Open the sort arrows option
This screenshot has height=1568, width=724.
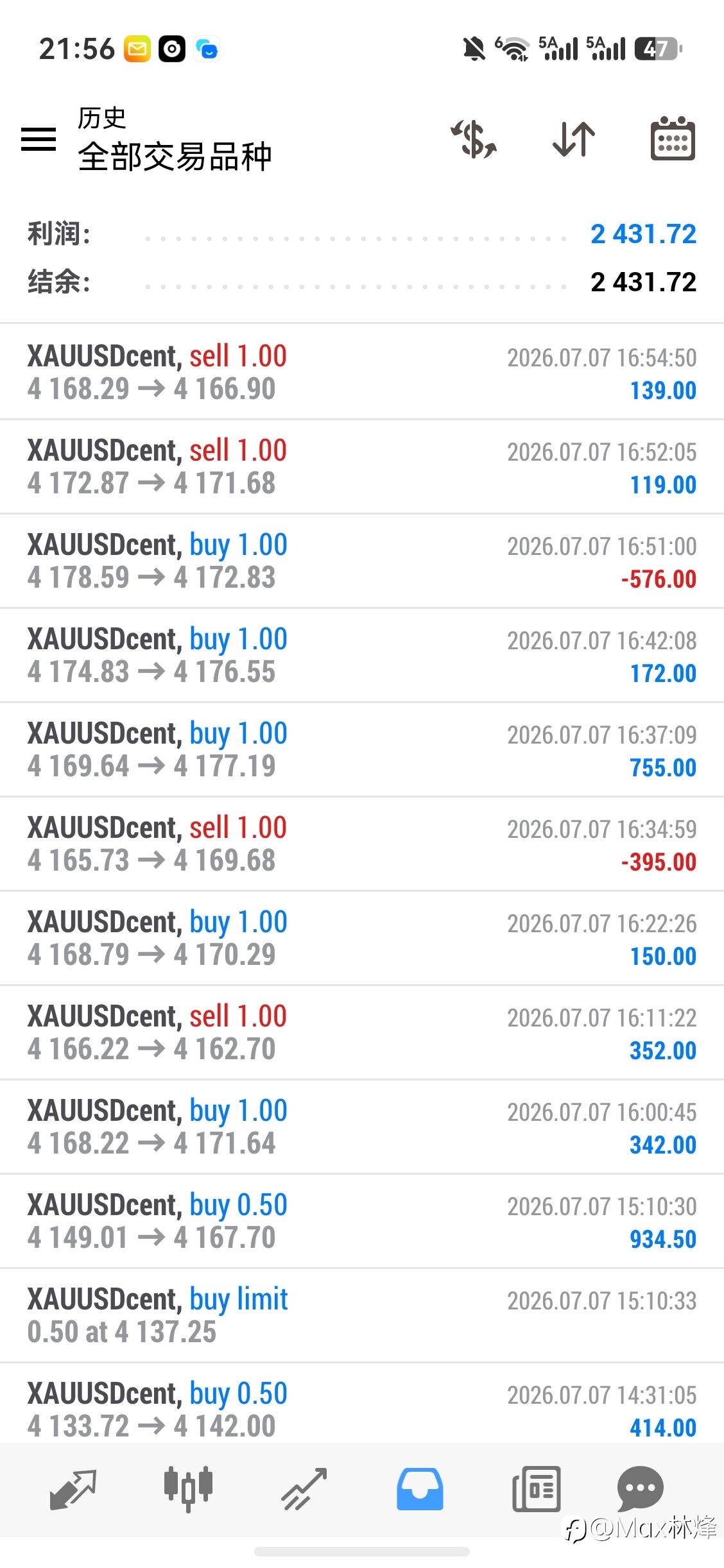tap(574, 139)
